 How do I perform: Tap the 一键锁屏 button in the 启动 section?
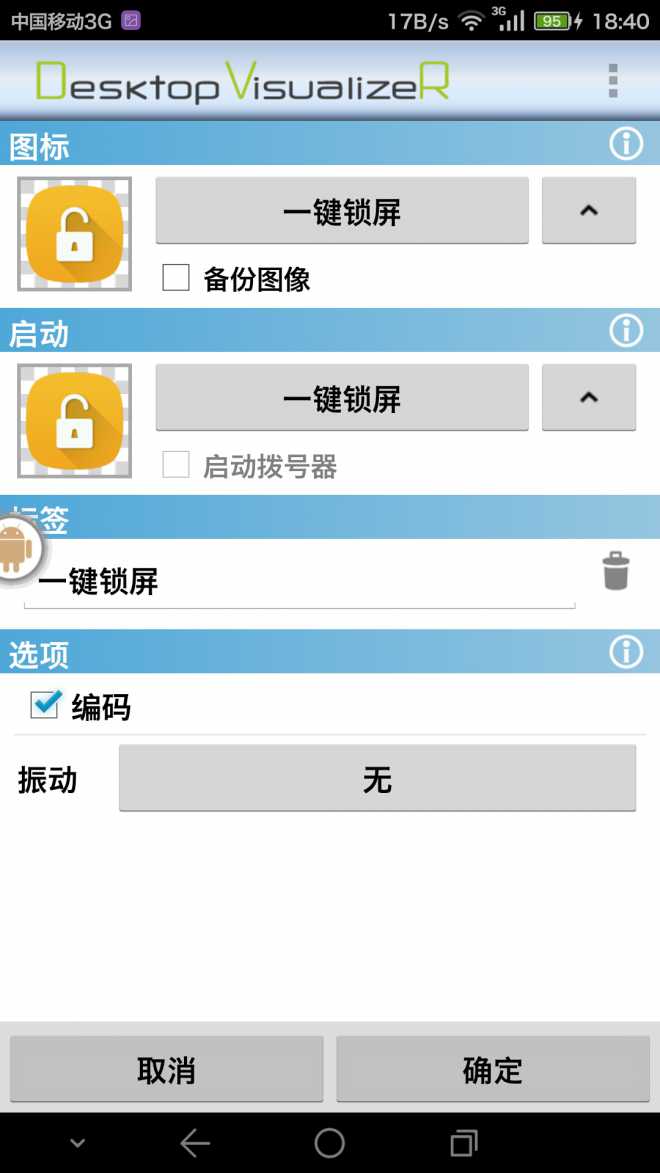coord(342,398)
